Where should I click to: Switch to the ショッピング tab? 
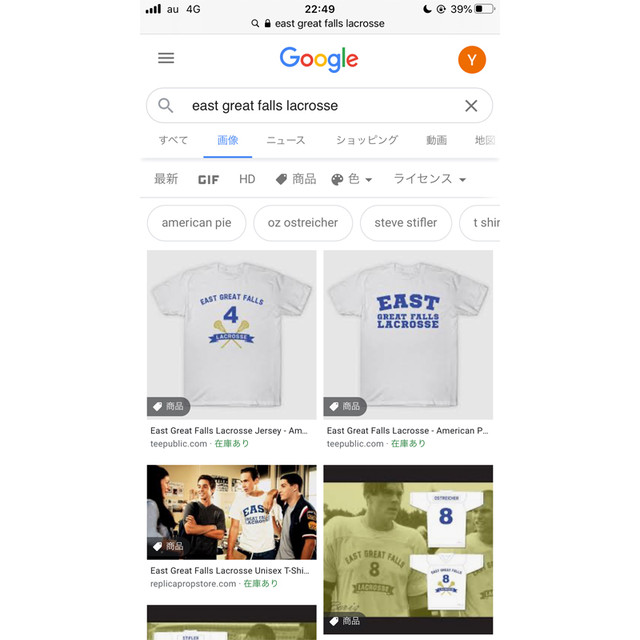366,140
